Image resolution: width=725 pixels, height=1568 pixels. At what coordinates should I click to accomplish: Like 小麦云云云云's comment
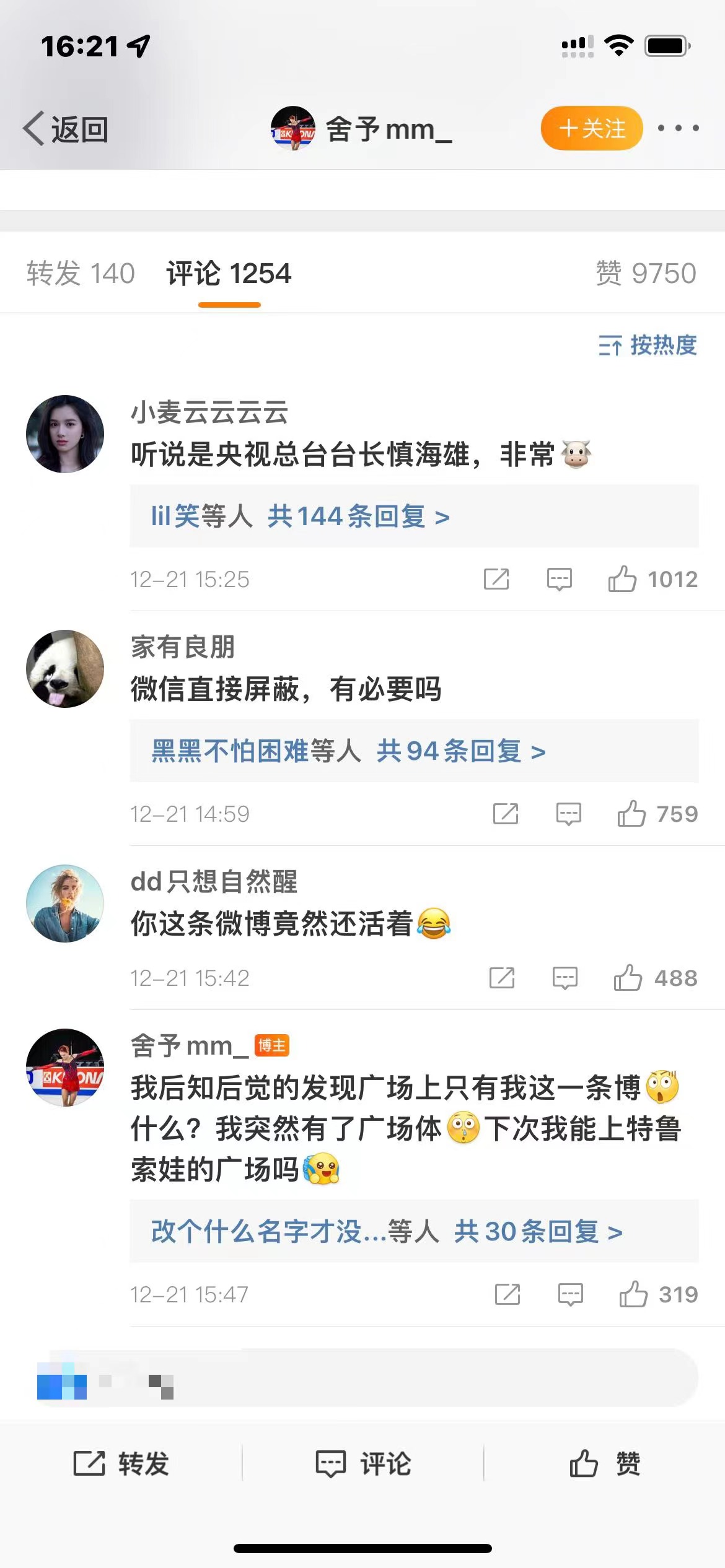(622, 579)
